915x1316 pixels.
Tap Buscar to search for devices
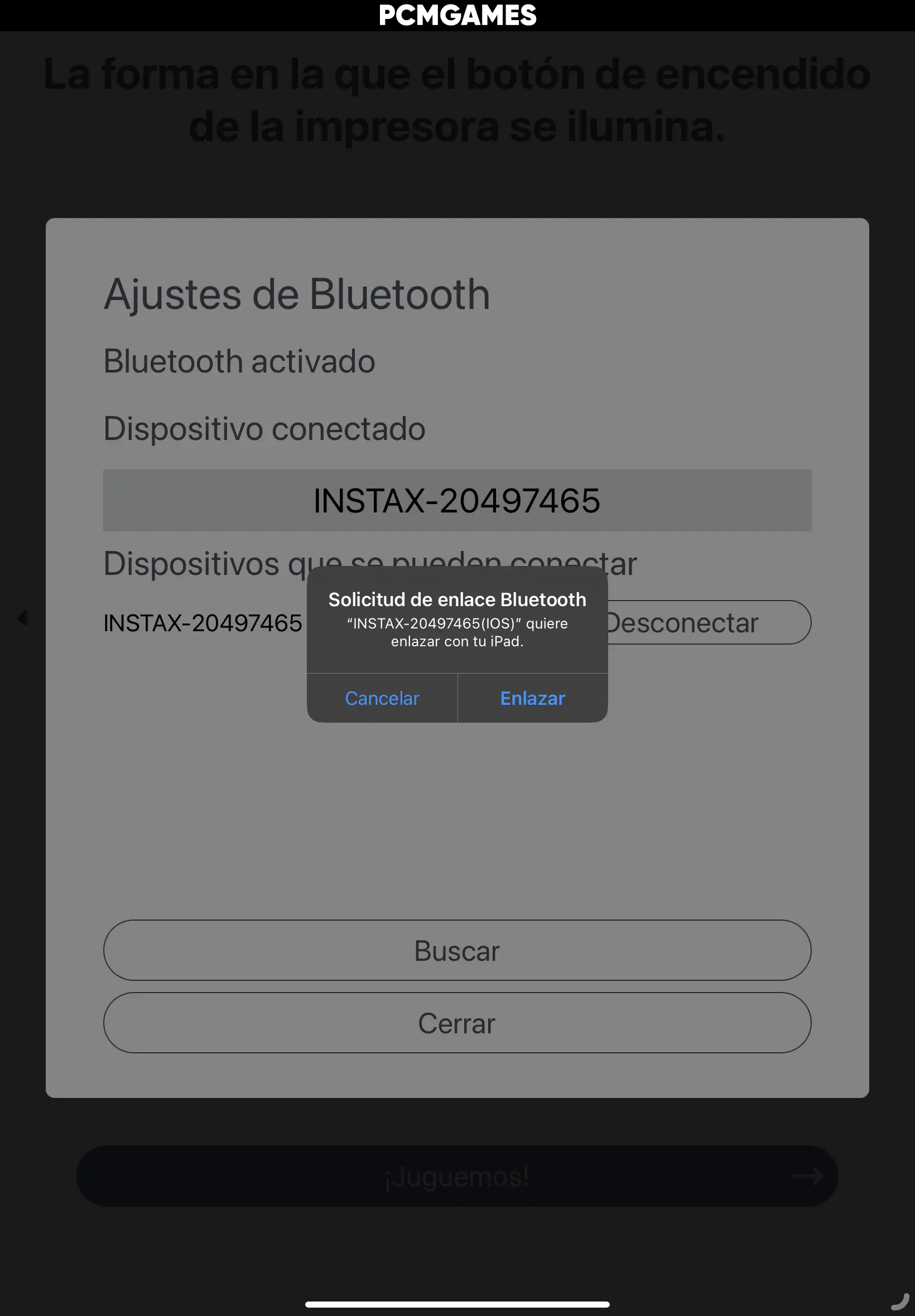click(457, 951)
